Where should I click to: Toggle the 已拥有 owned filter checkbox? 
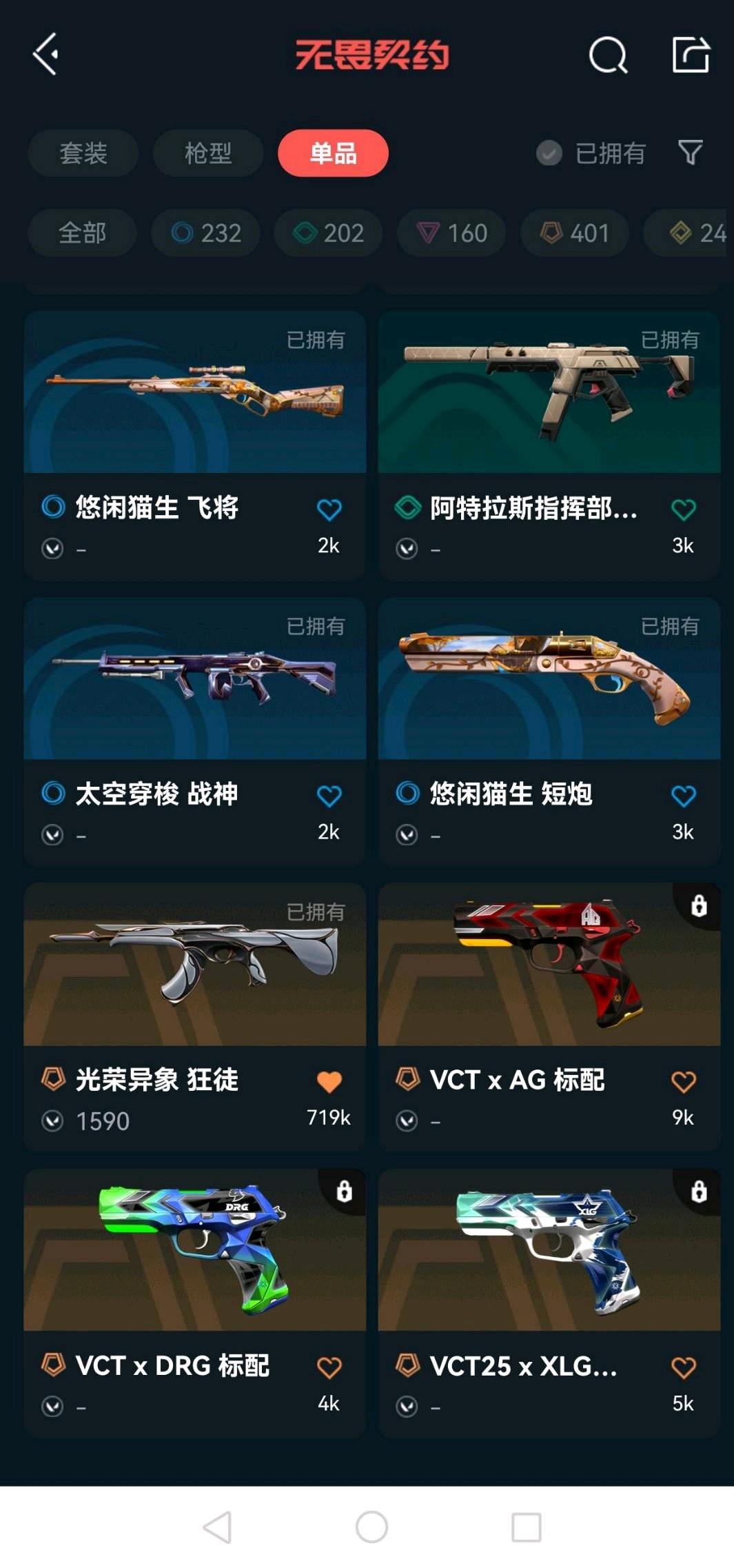pos(549,153)
